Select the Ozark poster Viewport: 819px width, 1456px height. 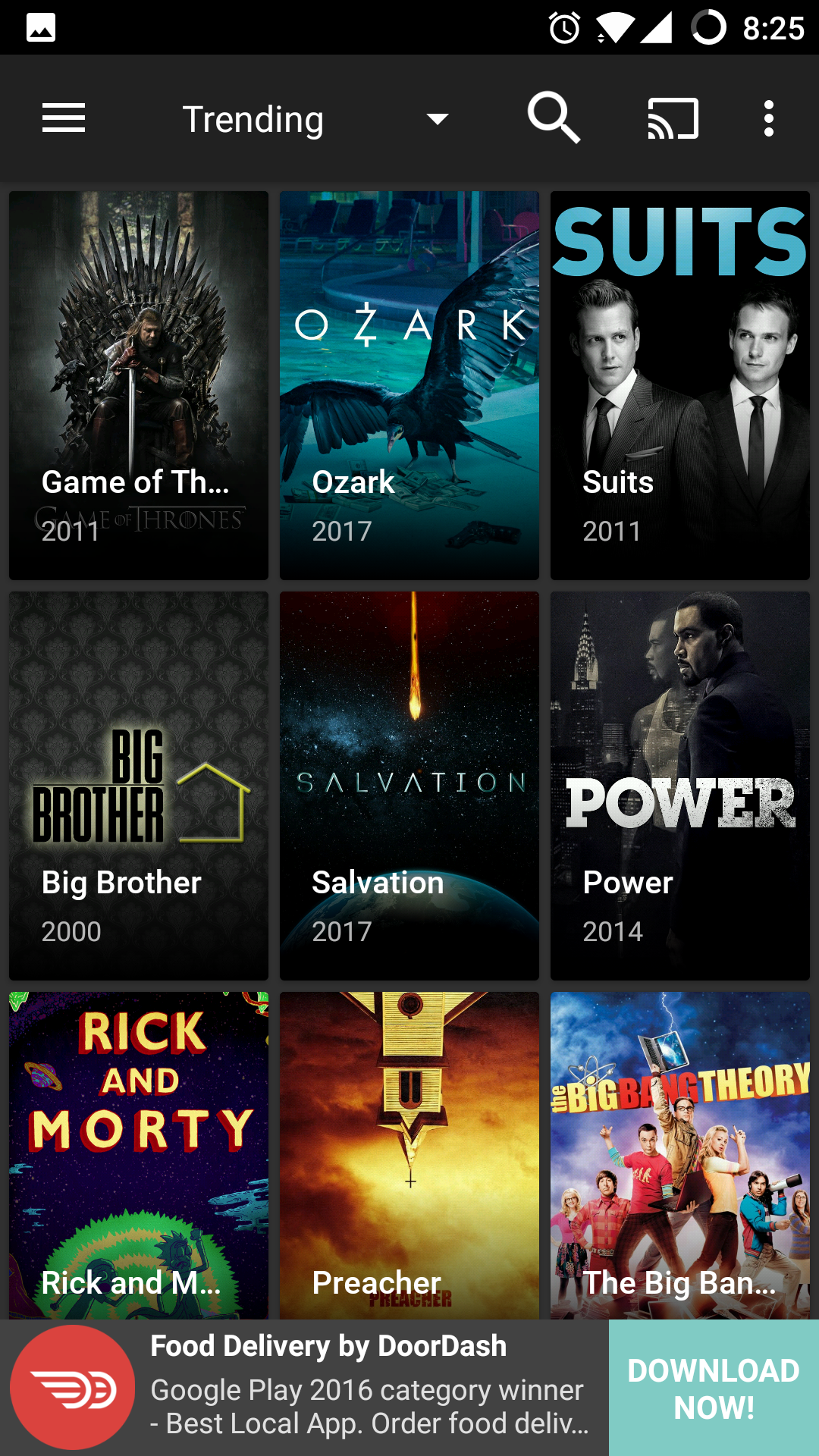click(x=409, y=385)
